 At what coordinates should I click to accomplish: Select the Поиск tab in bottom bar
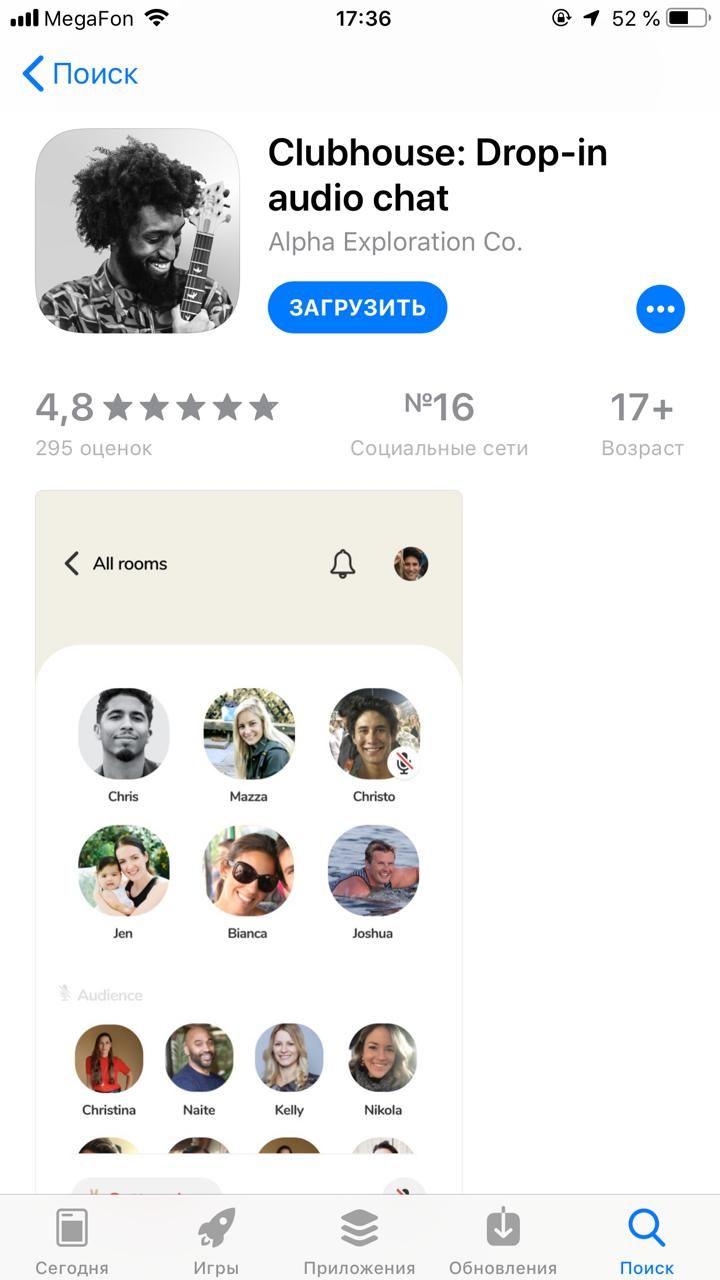point(647,1240)
